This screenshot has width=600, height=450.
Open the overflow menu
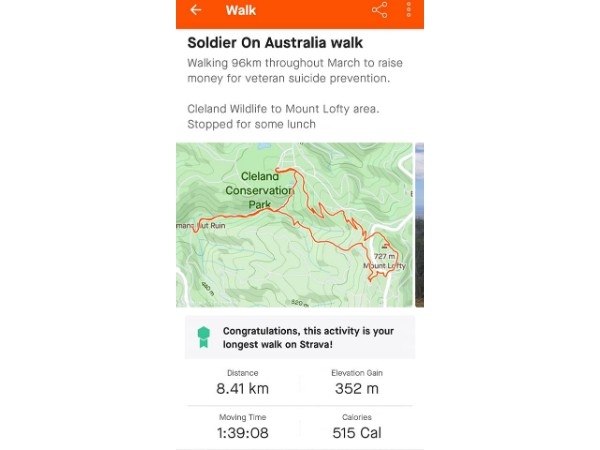409,11
